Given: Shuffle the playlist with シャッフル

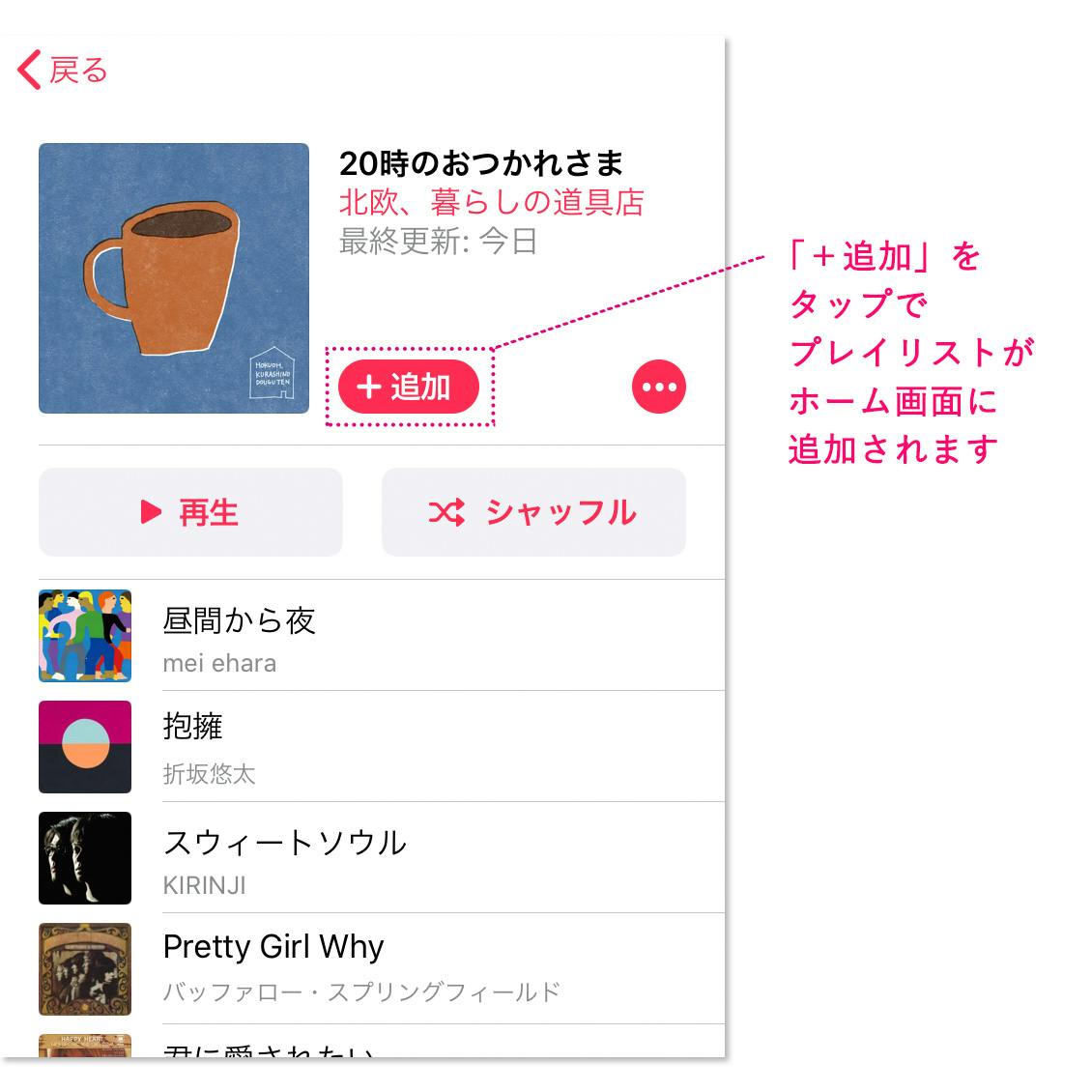Looking at the screenshot, I should click(533, 512).
